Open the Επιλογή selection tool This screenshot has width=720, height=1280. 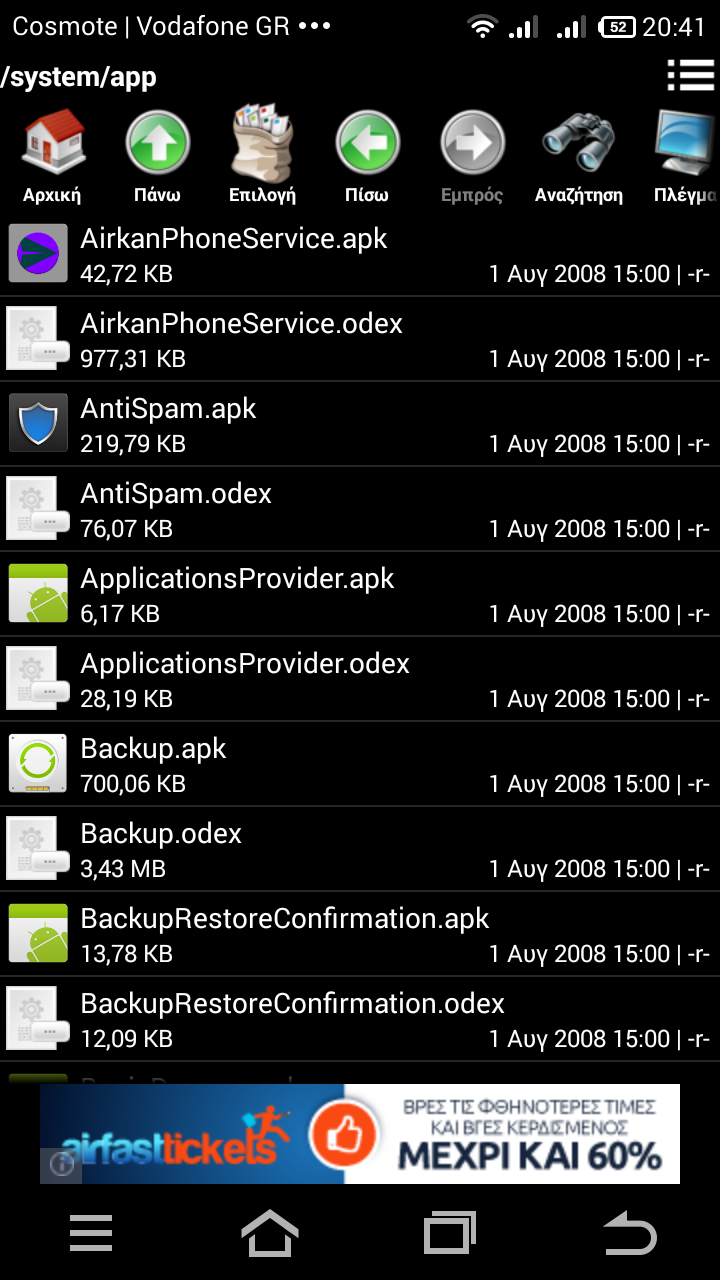(x=262, y=157)
